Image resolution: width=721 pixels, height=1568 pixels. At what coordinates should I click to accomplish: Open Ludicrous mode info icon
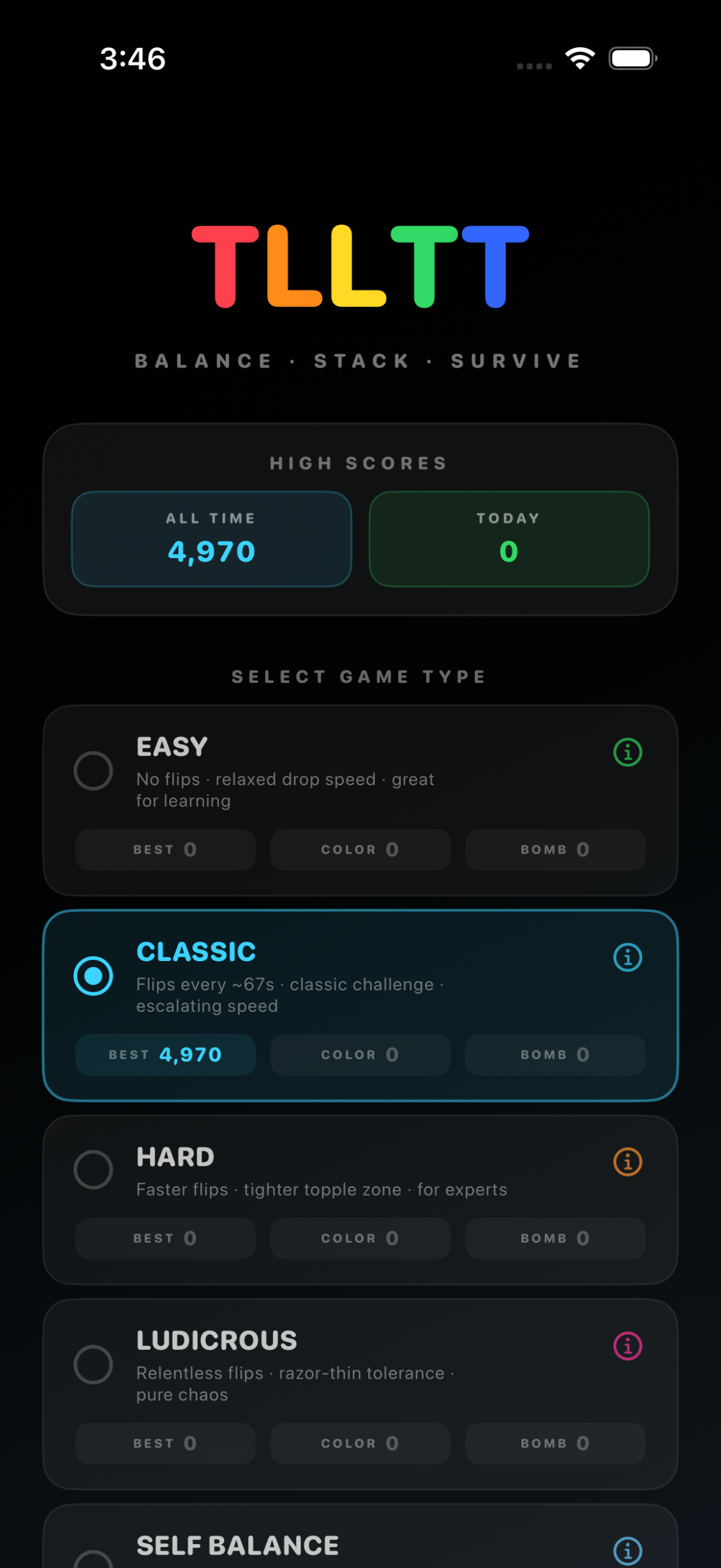[627, 1346]
